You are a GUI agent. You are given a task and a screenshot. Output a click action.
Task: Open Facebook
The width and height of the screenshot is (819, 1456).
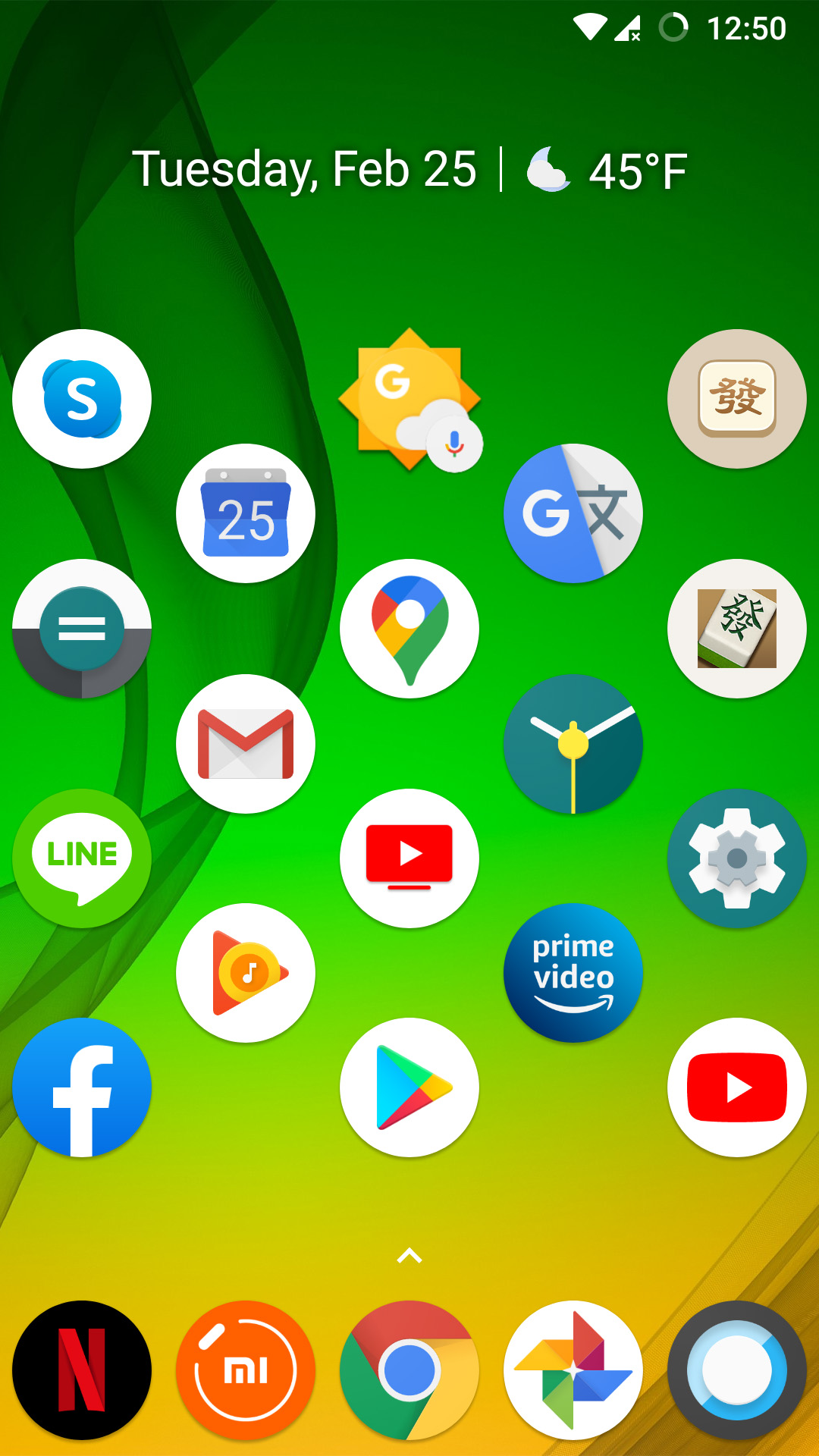tap(82, 1087)
